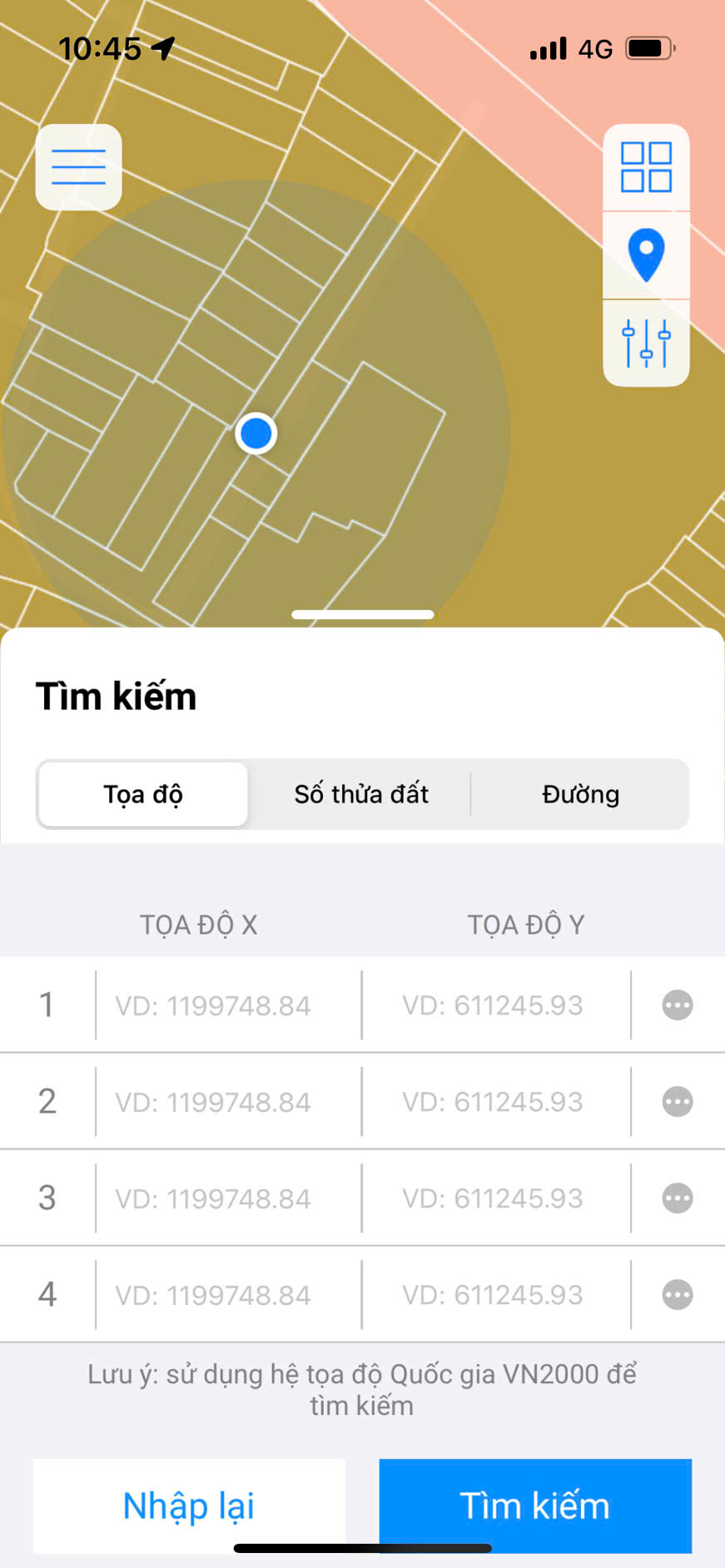
Task: Open the map filter settings
Action: (x=646, y=343)
